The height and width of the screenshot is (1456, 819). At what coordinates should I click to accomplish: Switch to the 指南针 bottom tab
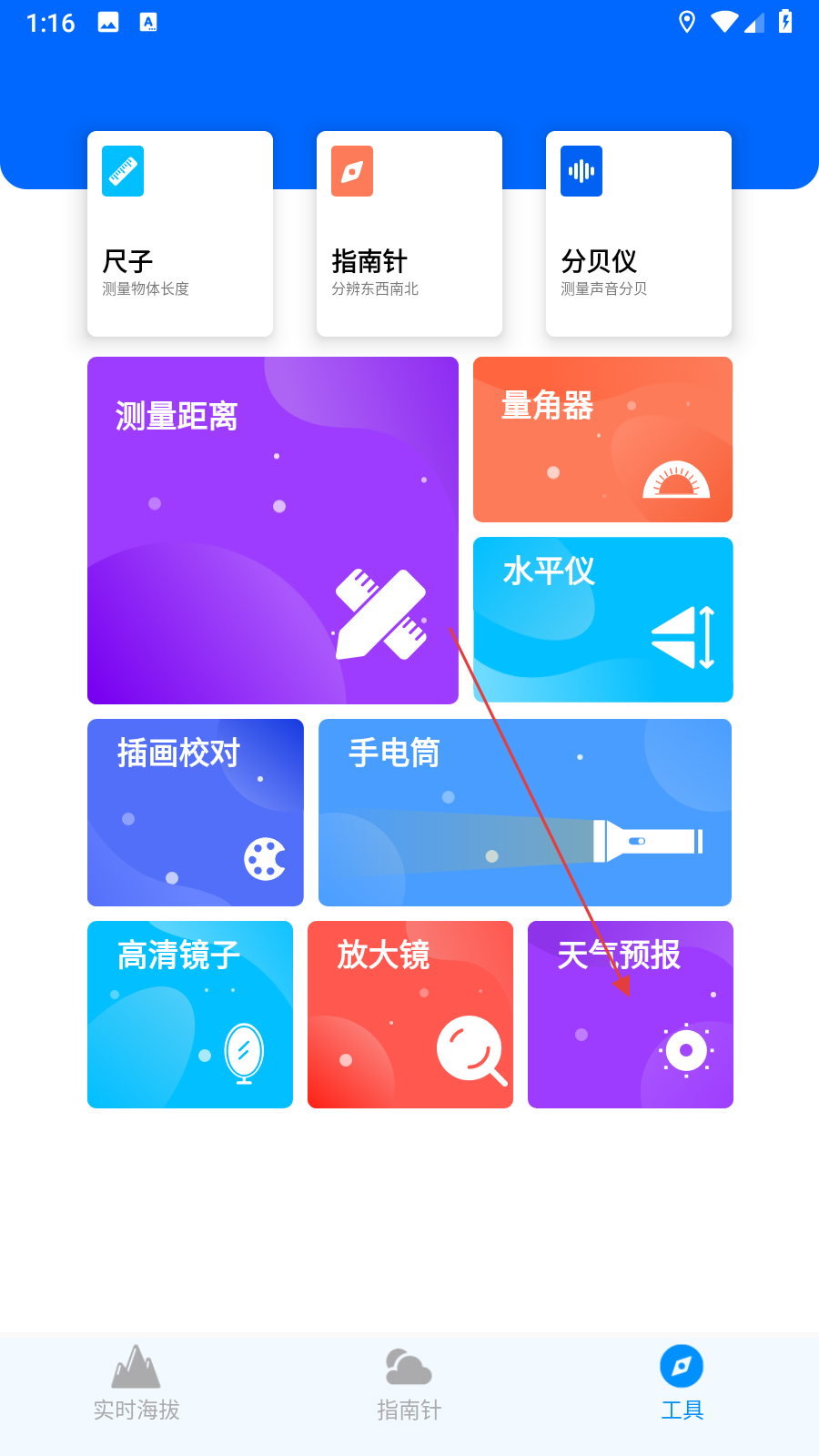pyautogui.click(x=409, y=1383)
